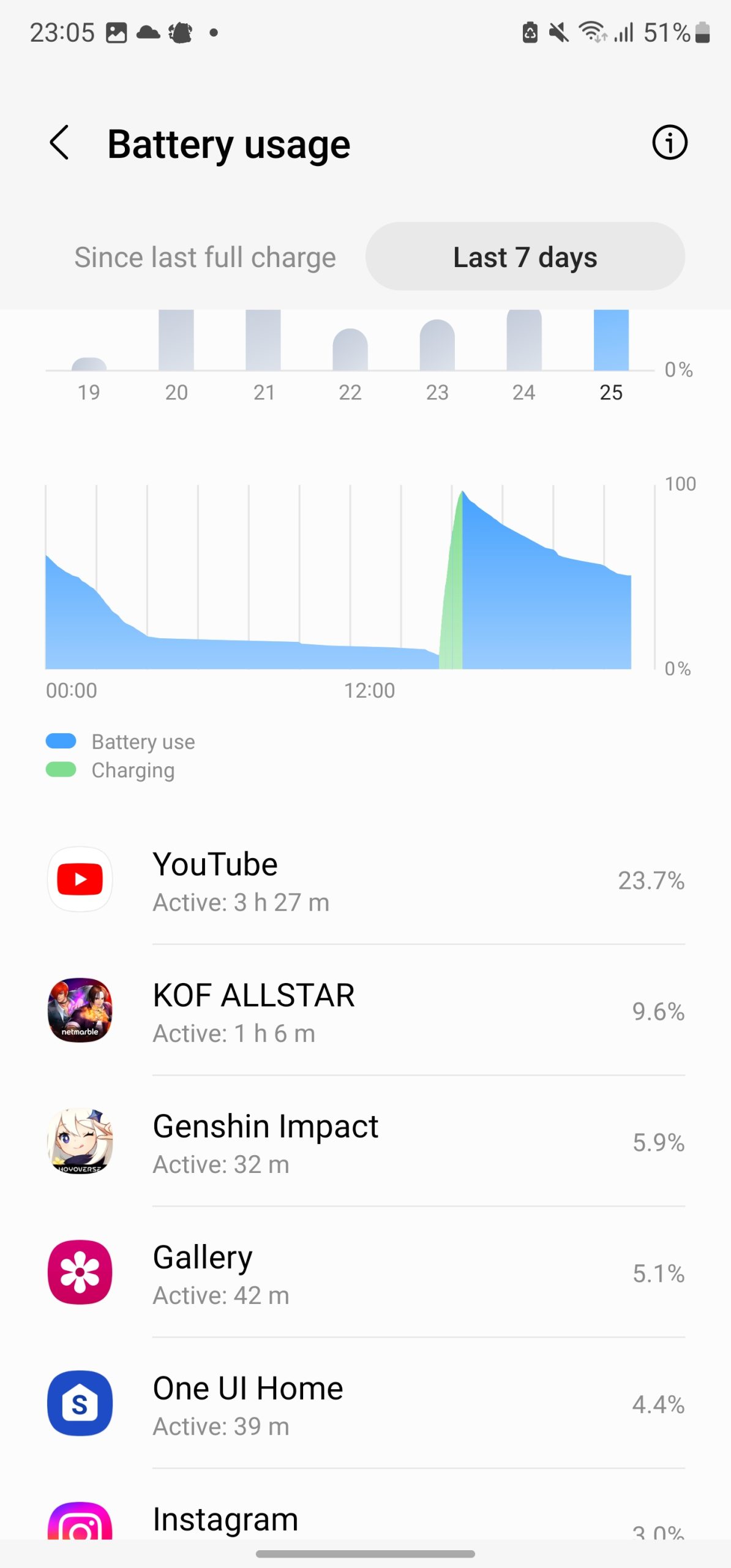Image resolution: width=731 pixels, height=1568 pixels.
Task: Open KOF ALLSTAR battery usage details
Action: [x=365, y=1011]
